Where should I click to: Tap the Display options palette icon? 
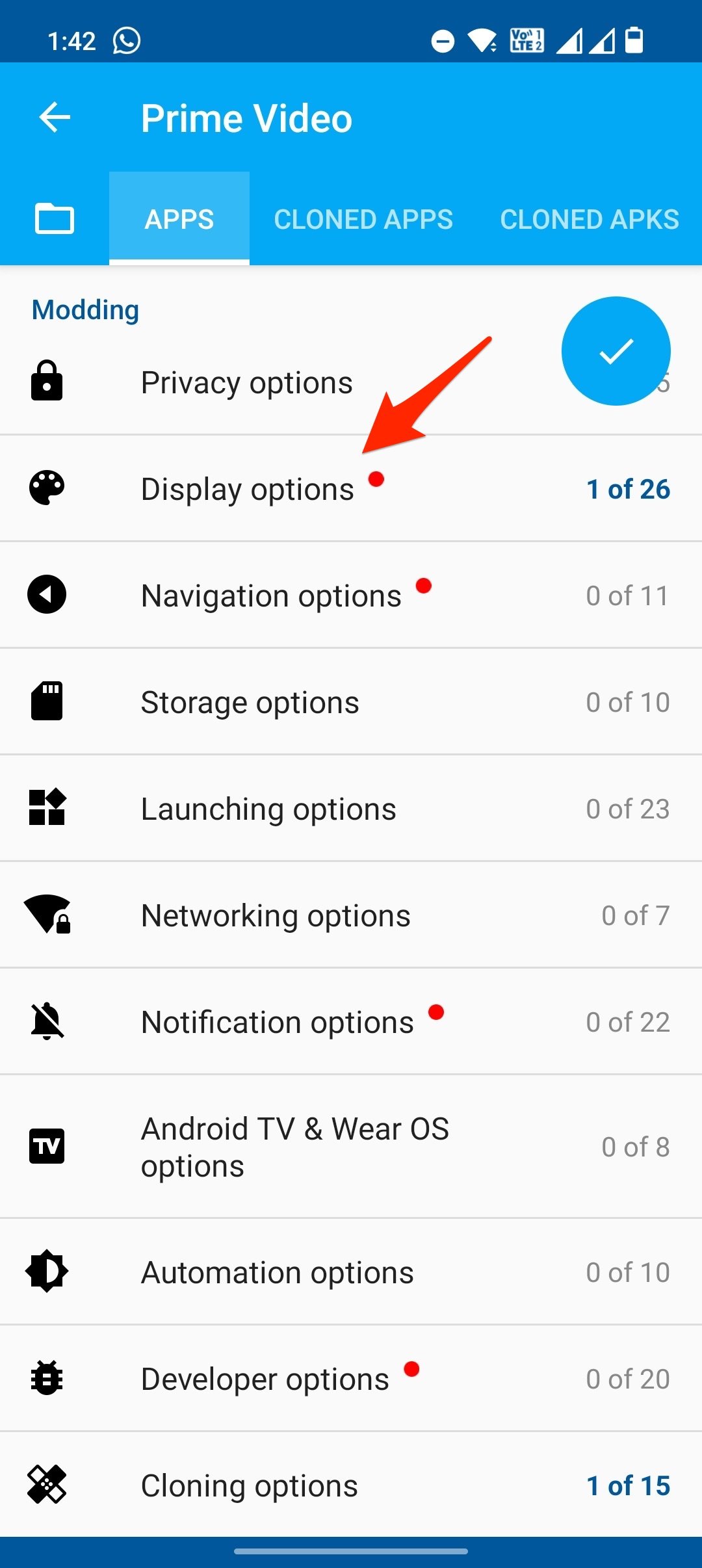46,488
